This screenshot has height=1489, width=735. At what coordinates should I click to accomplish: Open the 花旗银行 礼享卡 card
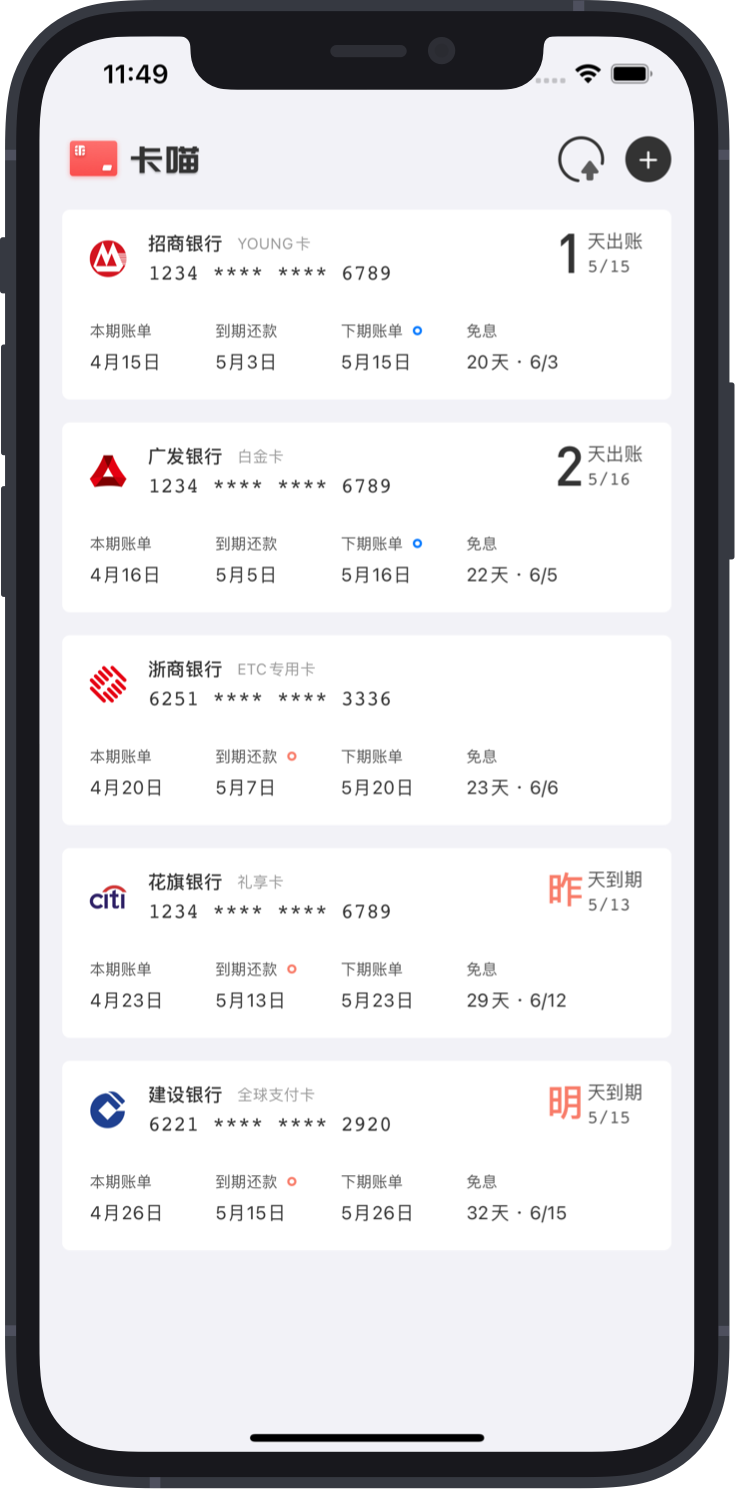click(x=366, y=943)
